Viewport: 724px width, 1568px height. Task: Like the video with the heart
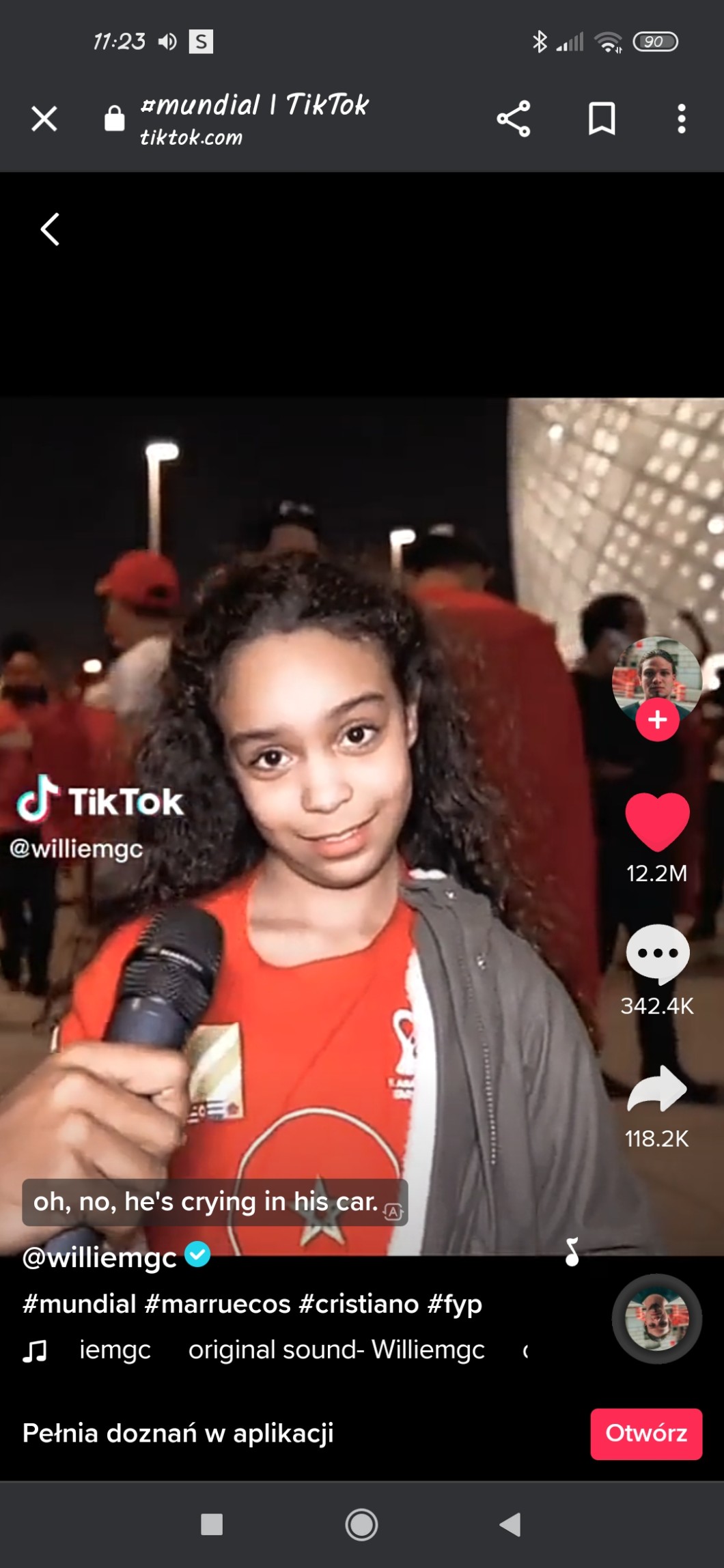click(x=657, y=821)
